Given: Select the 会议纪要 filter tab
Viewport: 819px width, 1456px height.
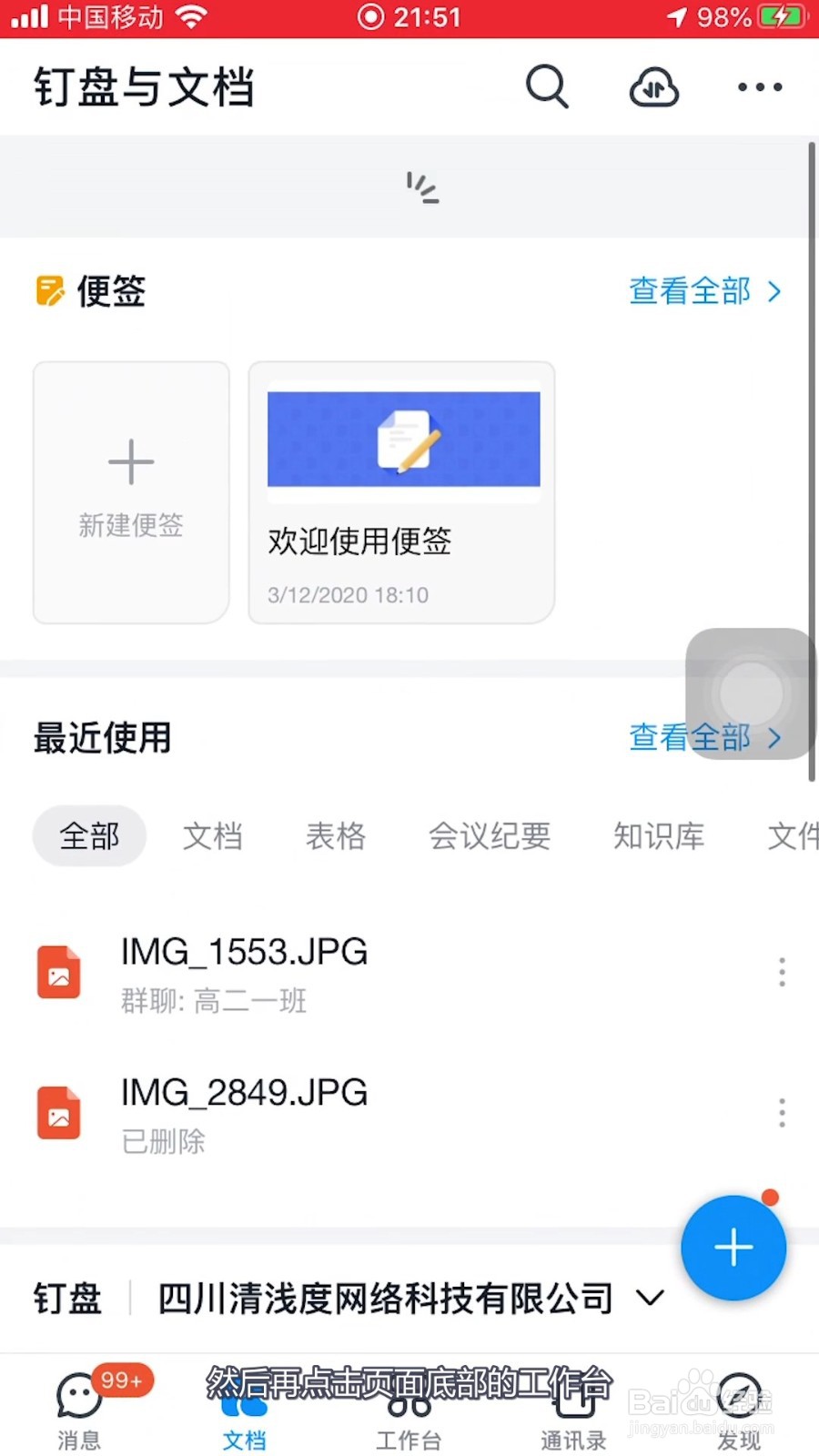Looking at the screenshot, I should pos(489,836).
